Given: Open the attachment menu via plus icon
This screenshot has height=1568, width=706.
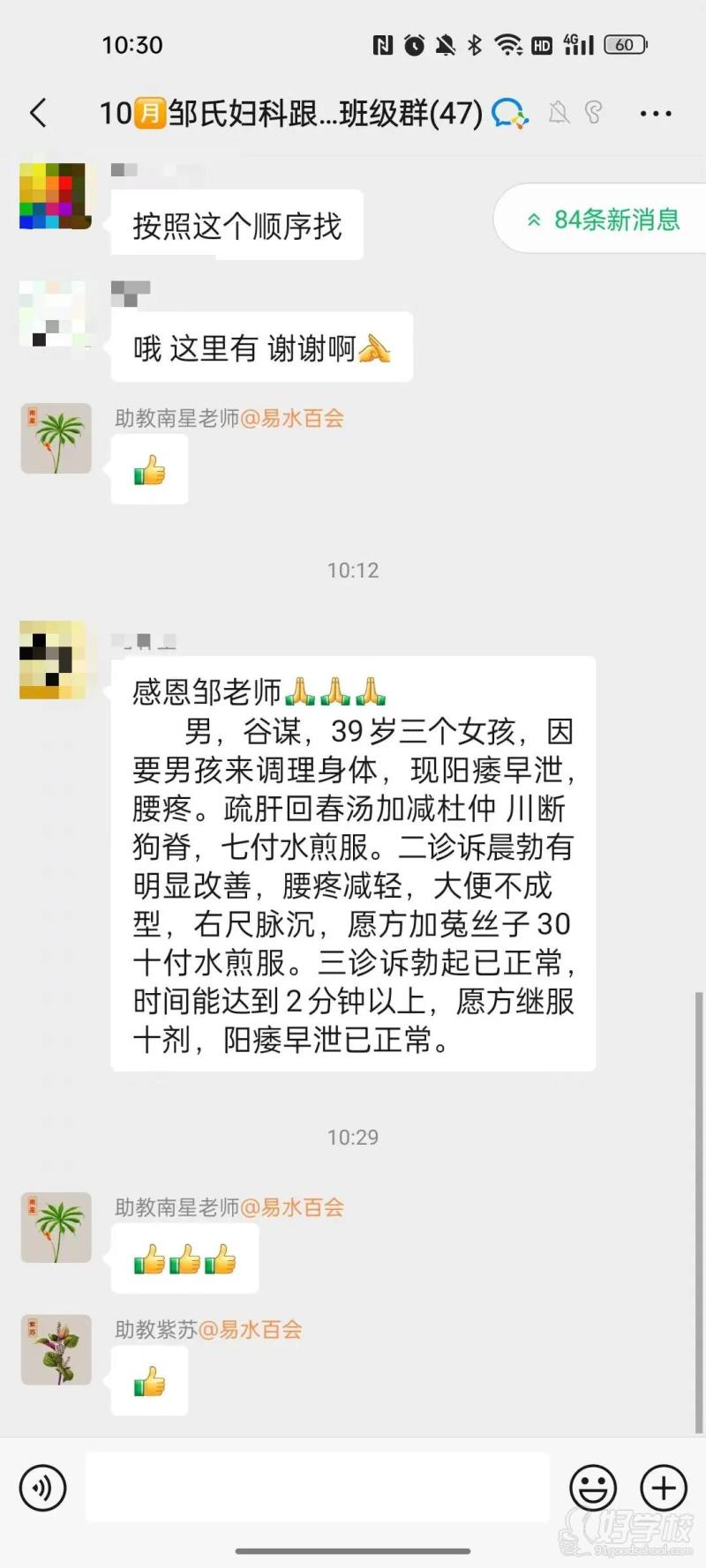Looking at the screenshot, I should point(663,1488).
